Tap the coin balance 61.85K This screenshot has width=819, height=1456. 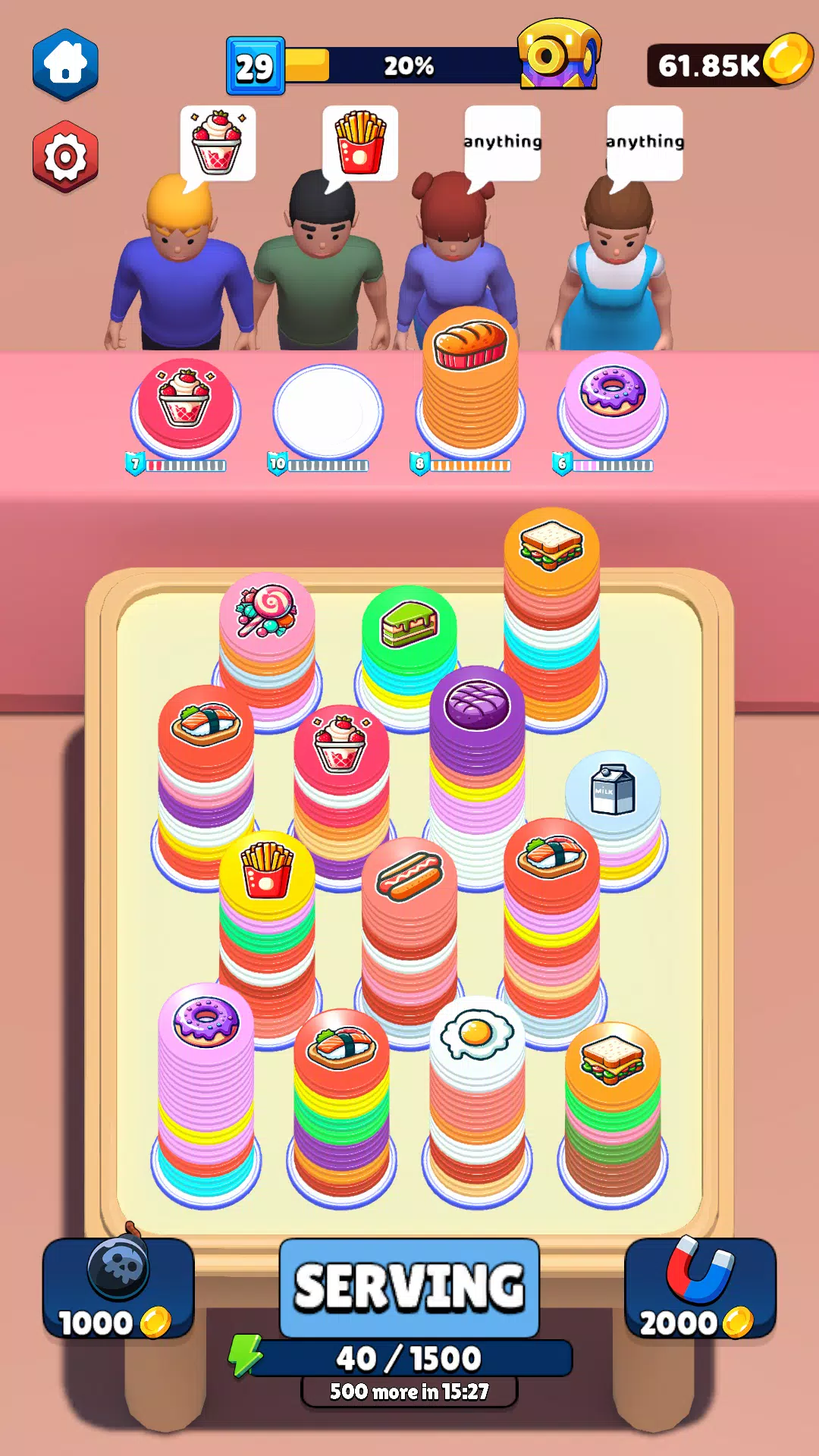tap(728, 65)
